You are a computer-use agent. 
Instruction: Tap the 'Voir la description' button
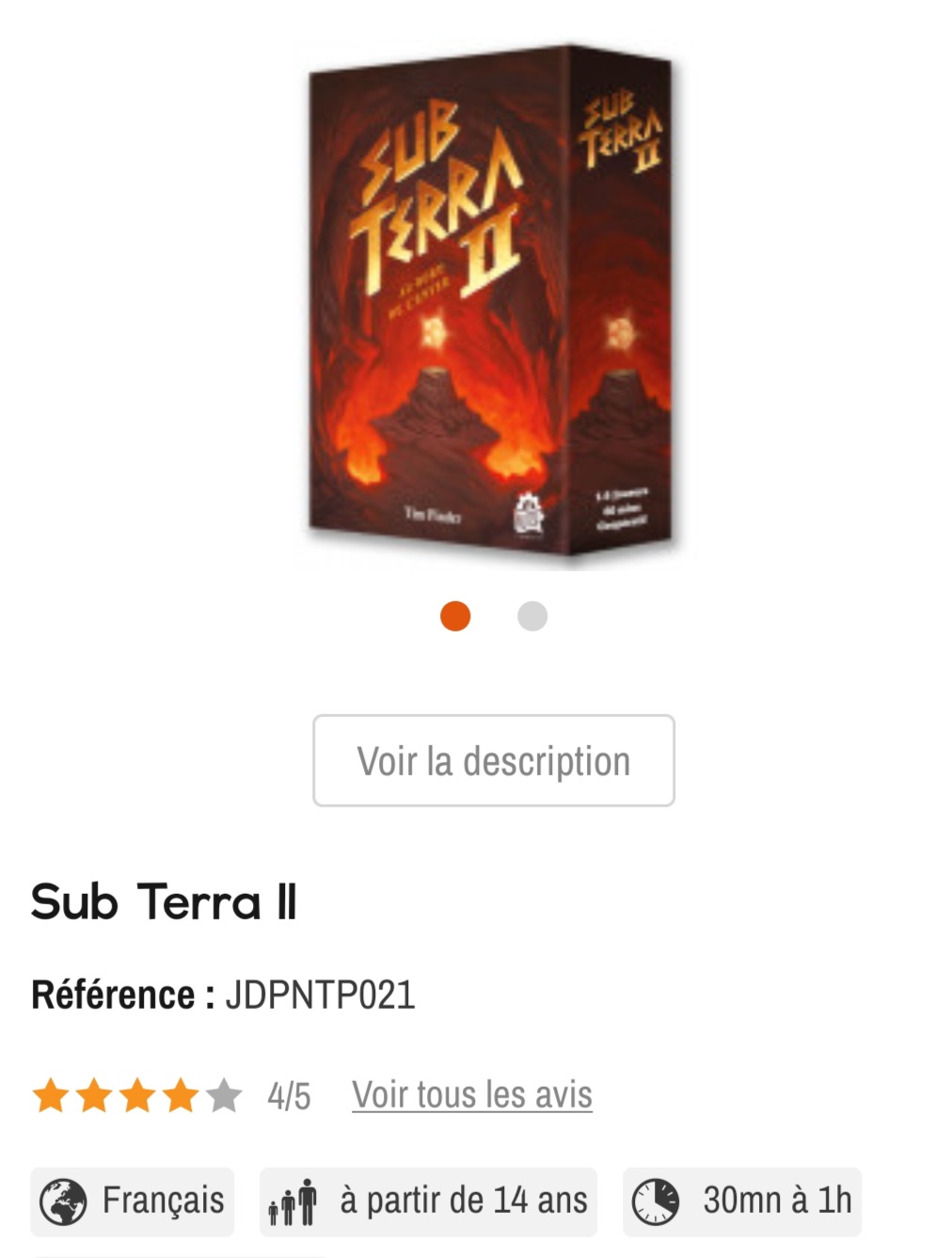(493, 760)
